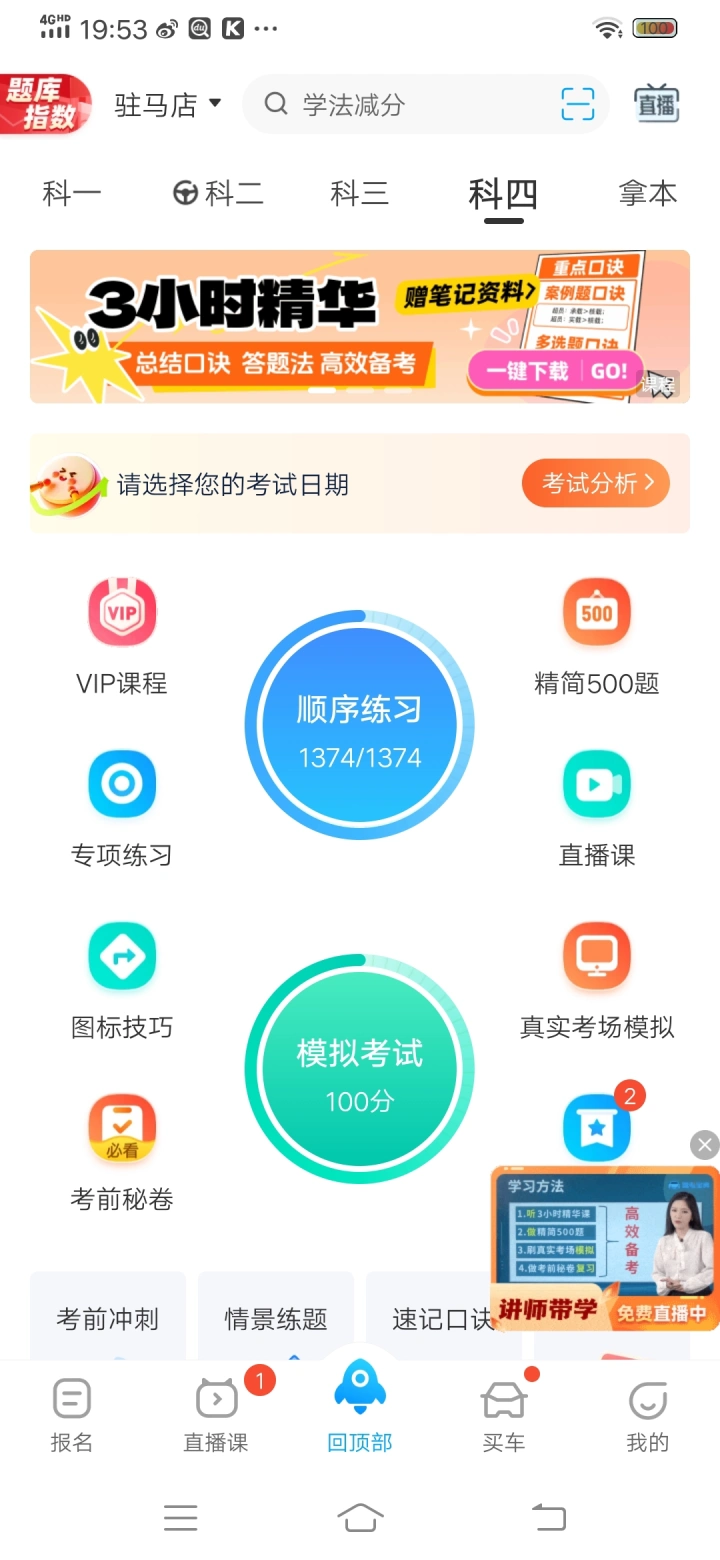Viewport: 720px width, 1560px height.
Task: Open the 直播 live icon
Action: 657,104
